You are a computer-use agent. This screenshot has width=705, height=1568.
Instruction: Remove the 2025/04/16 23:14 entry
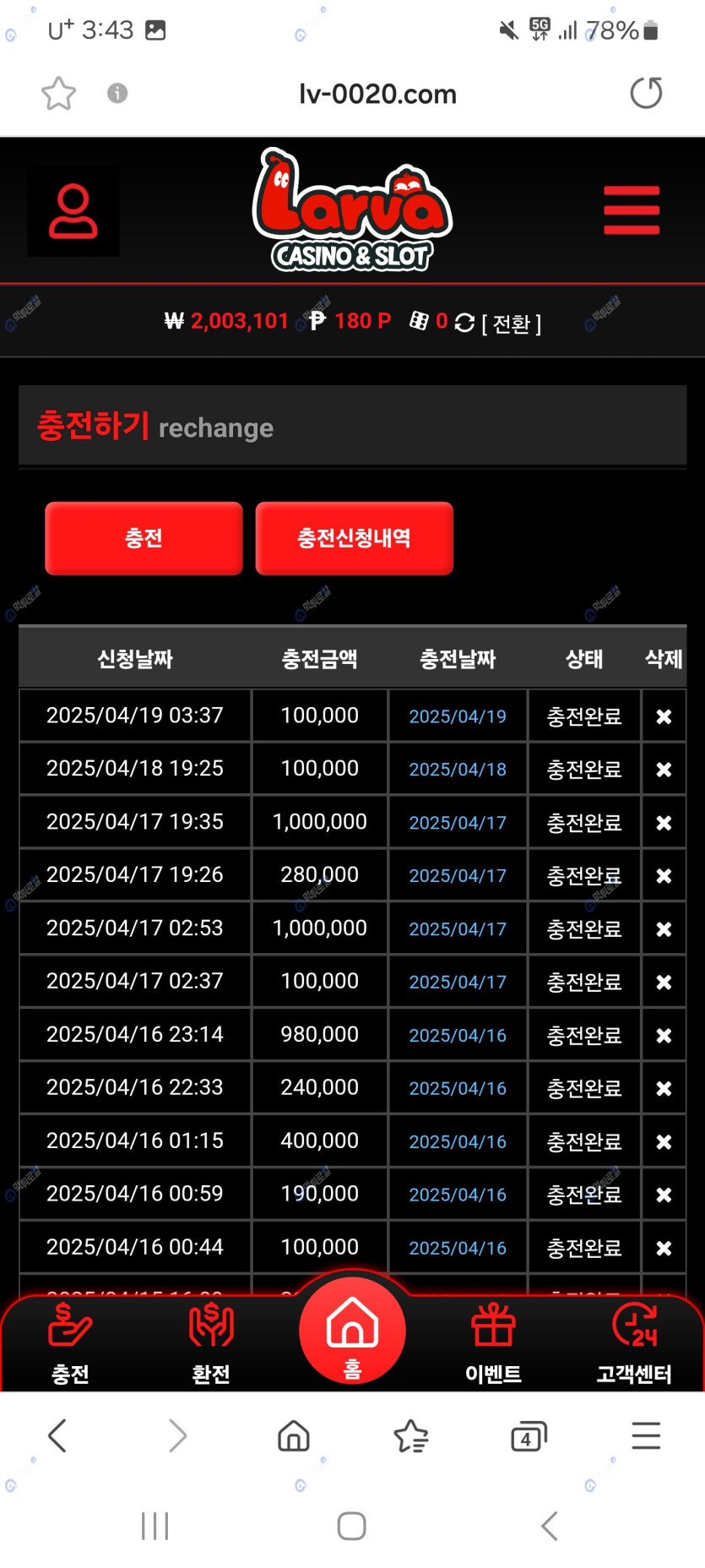pyautogui.click(x=664, y=1035)
